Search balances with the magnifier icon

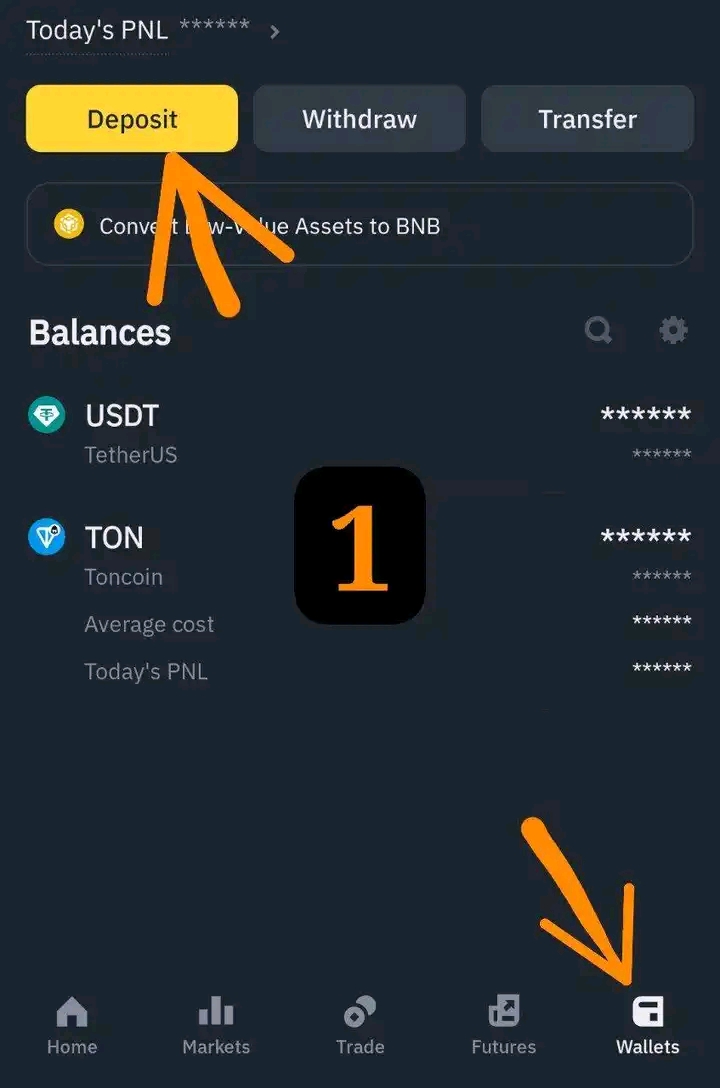click(x=598, y=330)
